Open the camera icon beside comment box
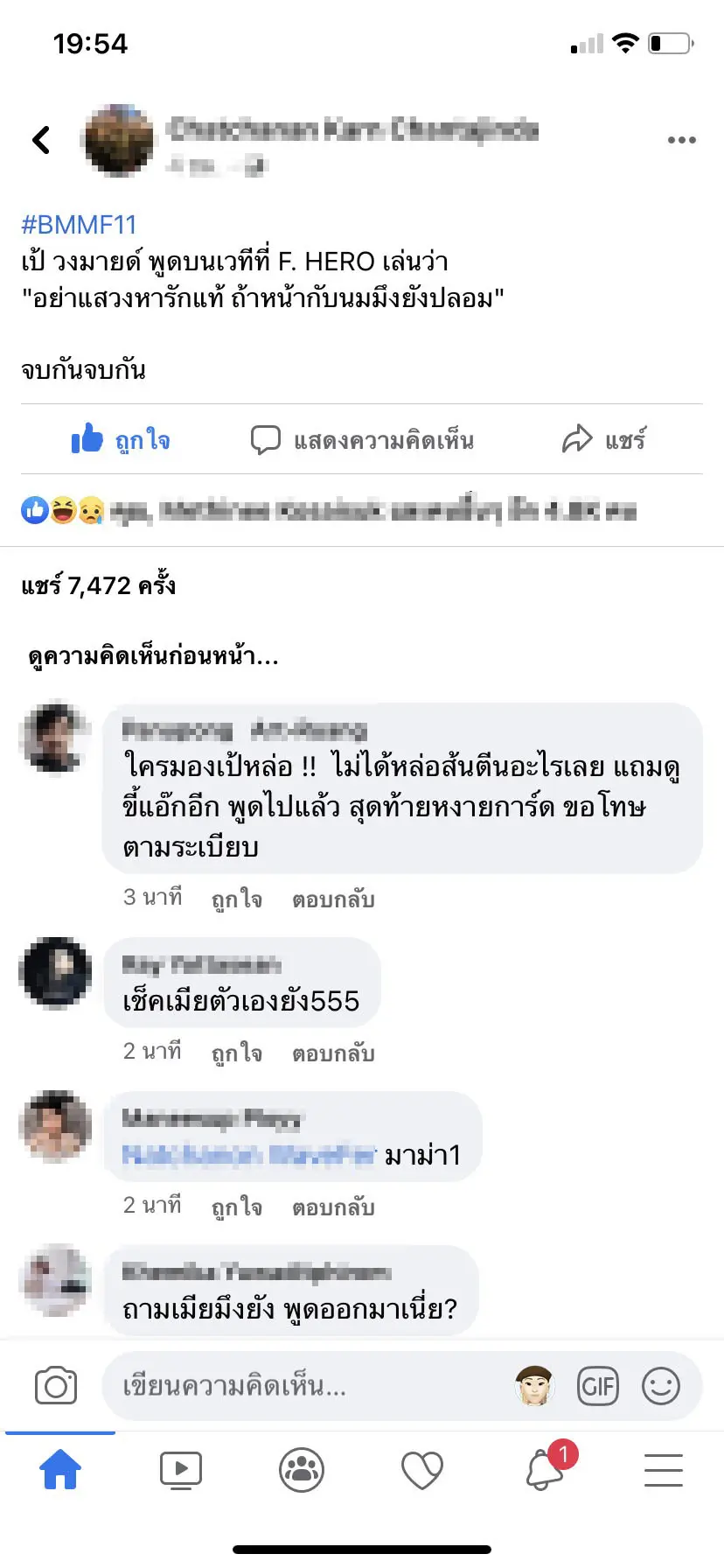This screenshot has width=724, height=1568. 56,1386
